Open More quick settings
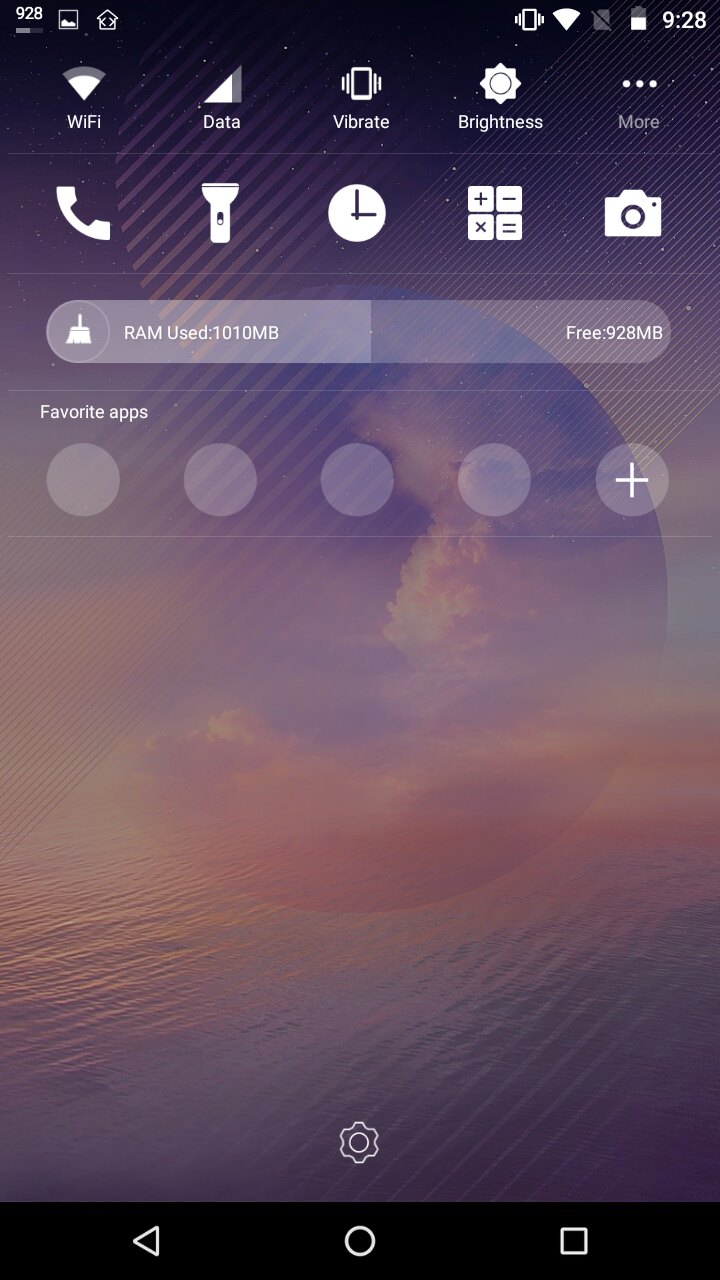Viewport: 720px width, 1280px height. coord(639,98)
